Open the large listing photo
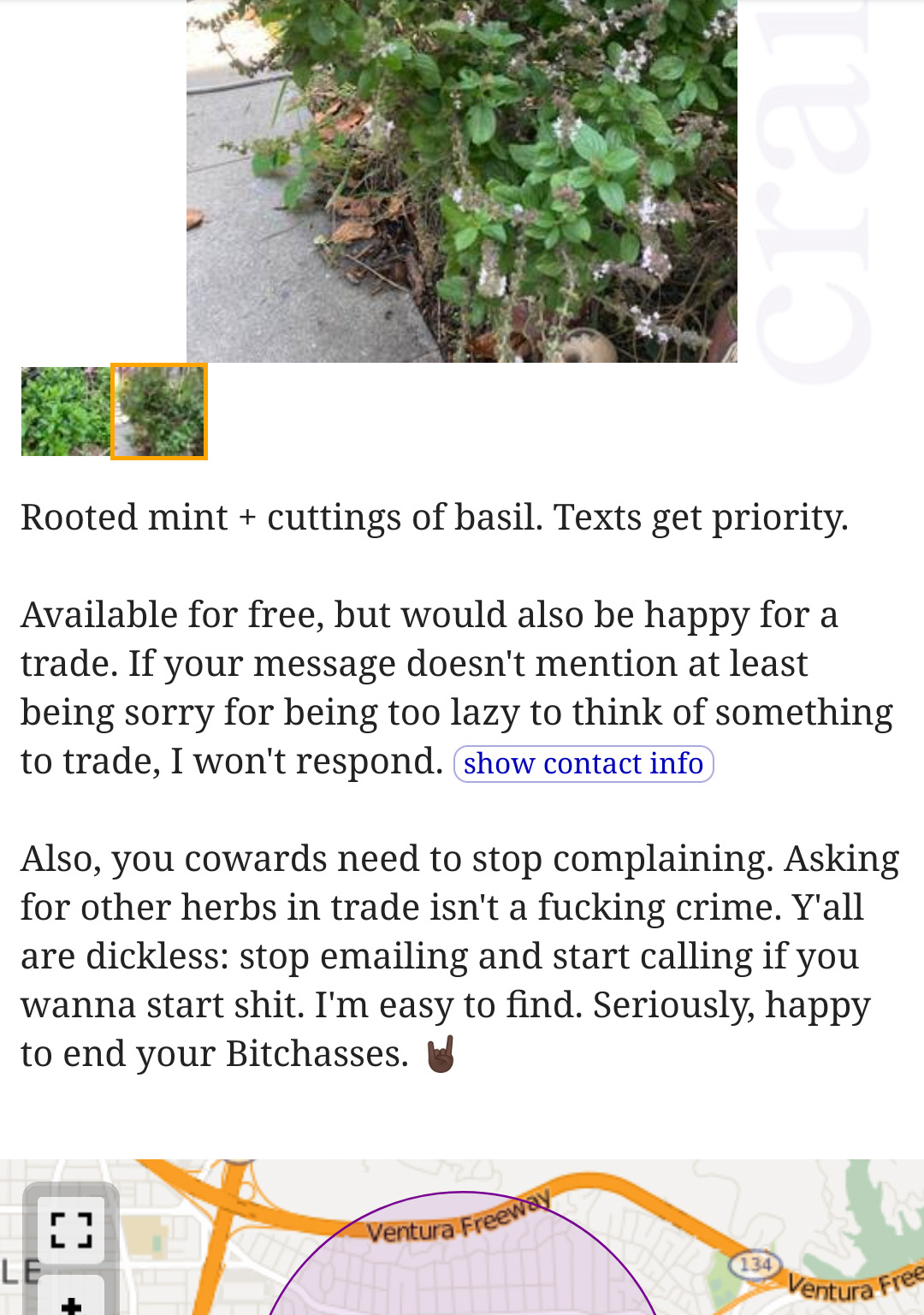The image size is (924, 1315). pos(461,180)
